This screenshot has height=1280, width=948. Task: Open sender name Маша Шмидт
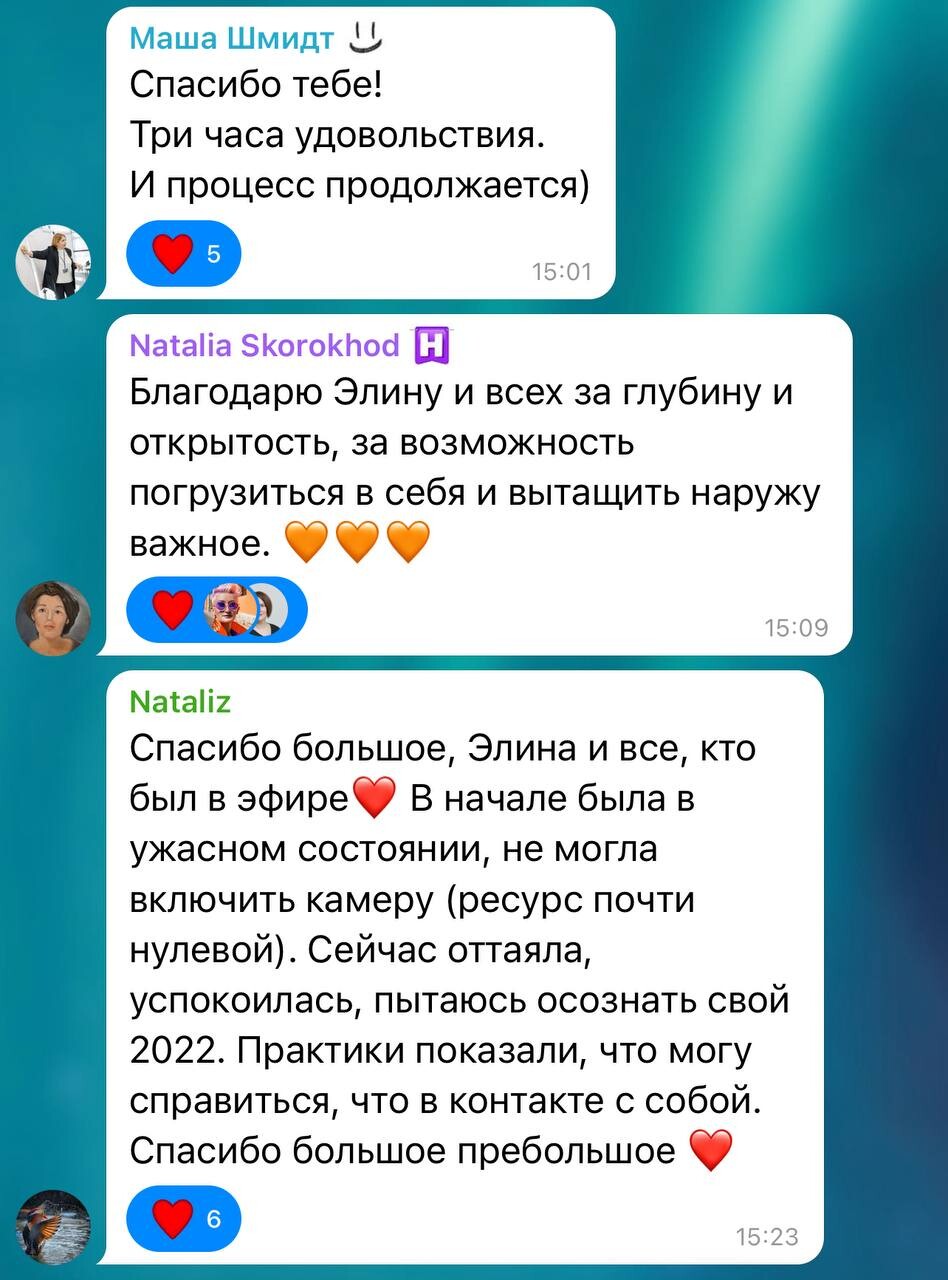(234, 39)
